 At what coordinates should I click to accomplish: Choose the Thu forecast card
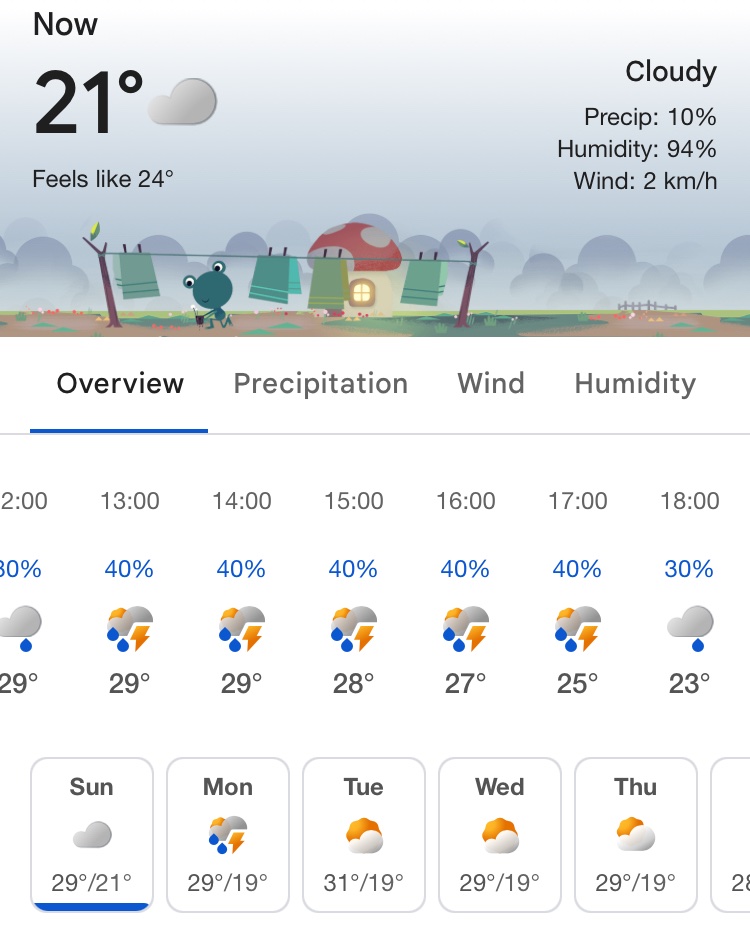point(636,835)
